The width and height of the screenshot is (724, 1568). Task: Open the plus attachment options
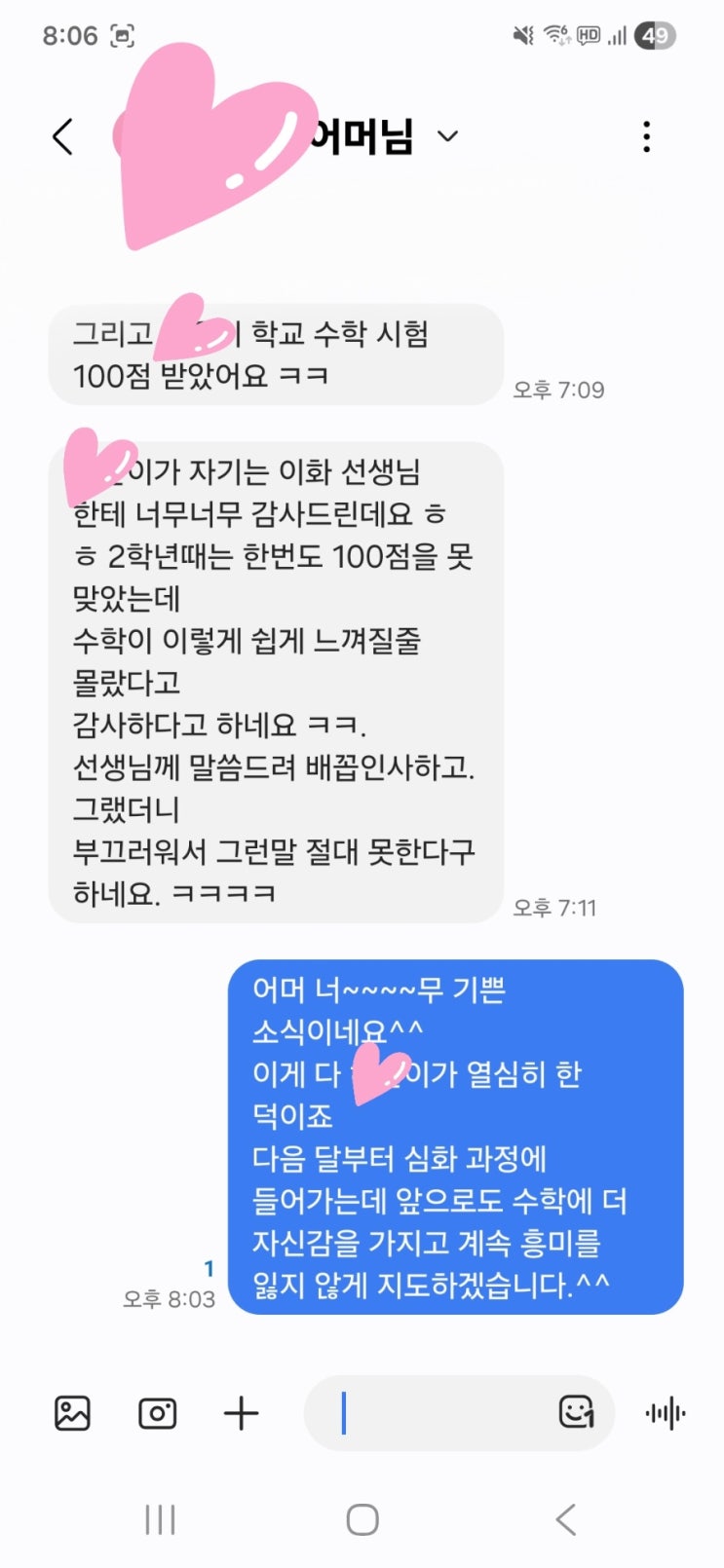click(x=241, y=1413)
